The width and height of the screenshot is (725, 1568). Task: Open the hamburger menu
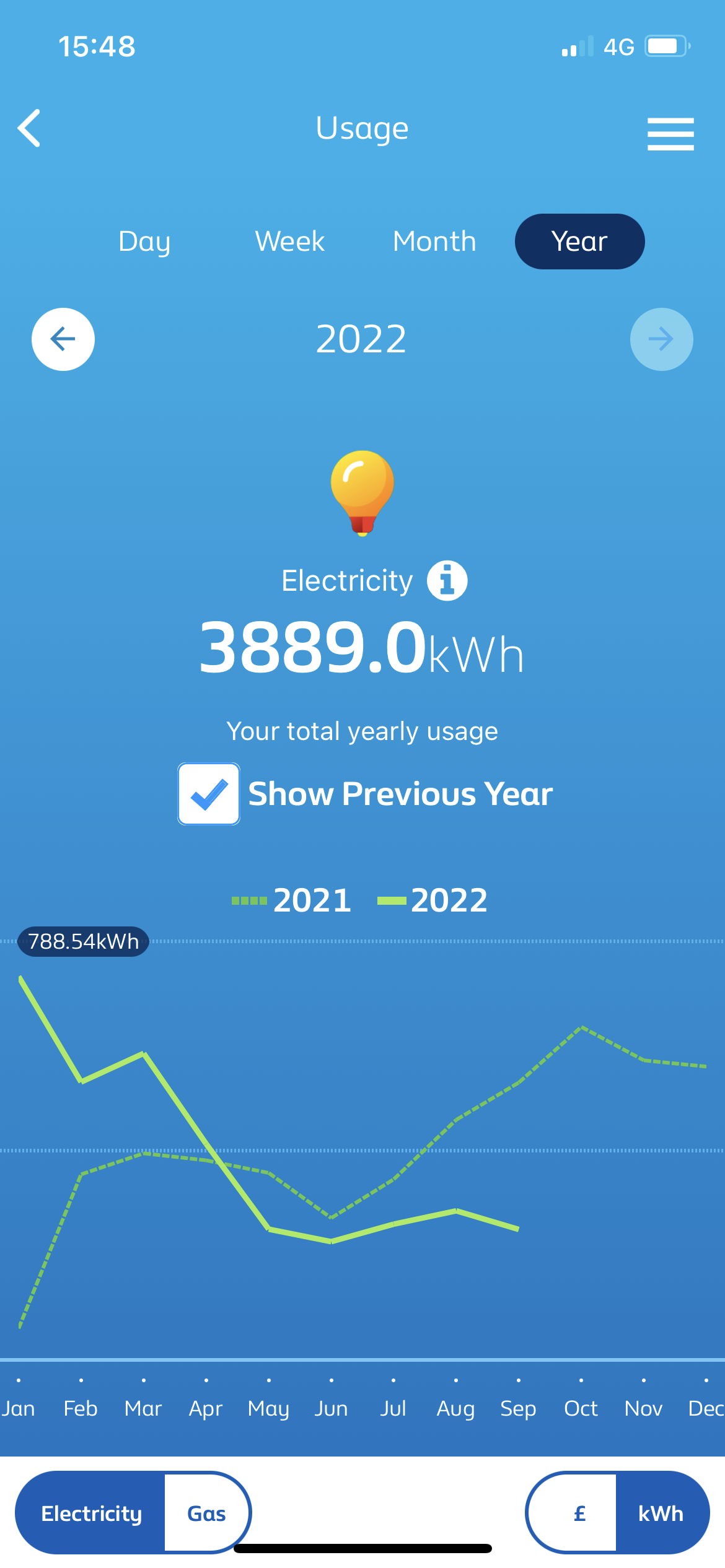tap(670, 134)
